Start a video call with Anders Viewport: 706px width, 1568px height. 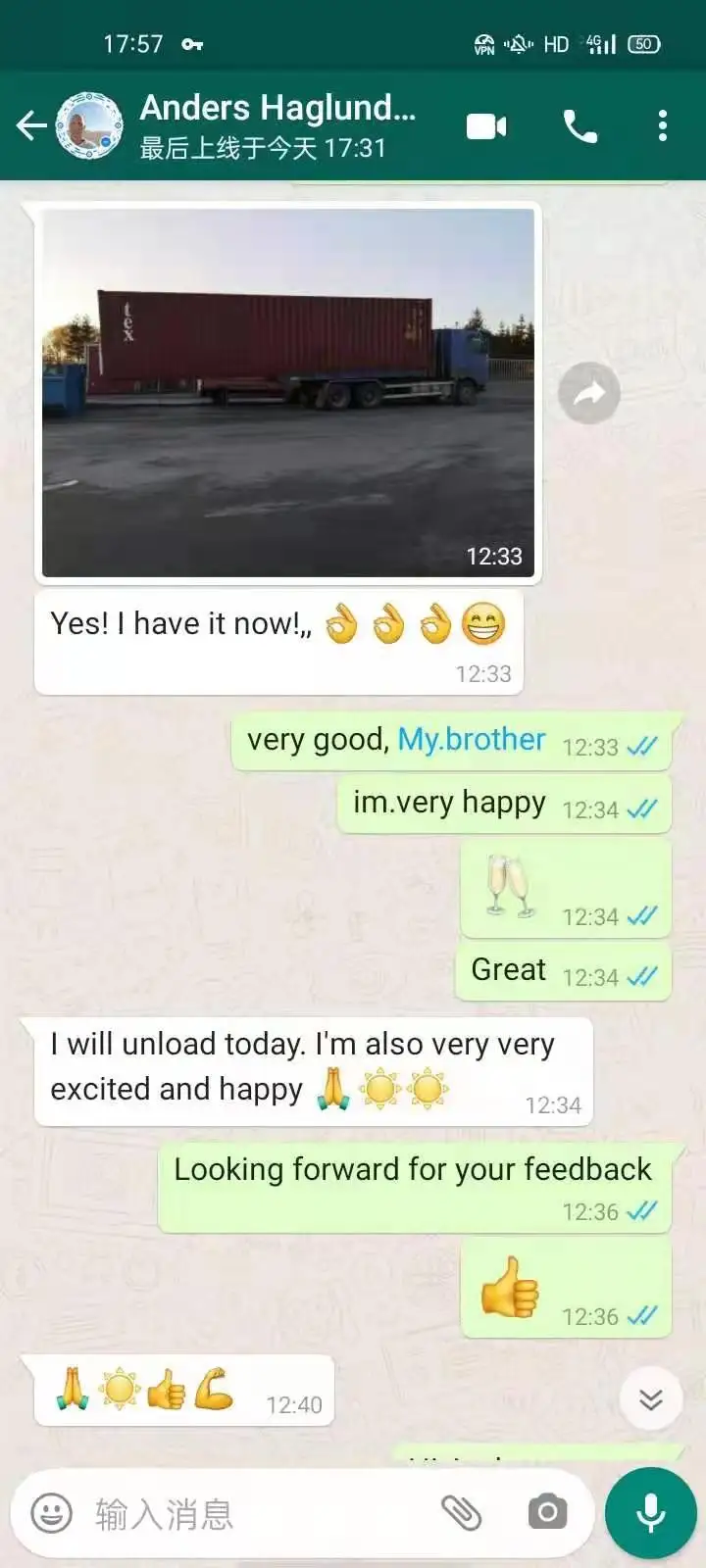coord(486,126)
